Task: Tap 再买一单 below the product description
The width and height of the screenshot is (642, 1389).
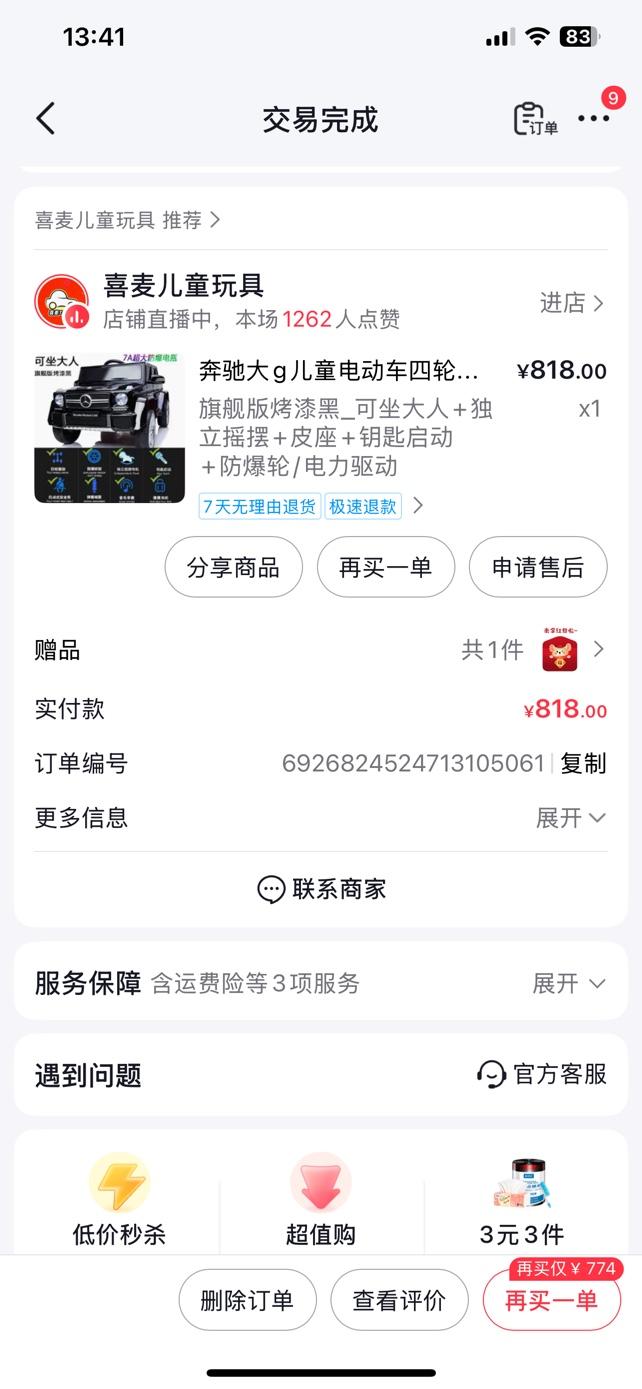Action: tap(386, 568)
